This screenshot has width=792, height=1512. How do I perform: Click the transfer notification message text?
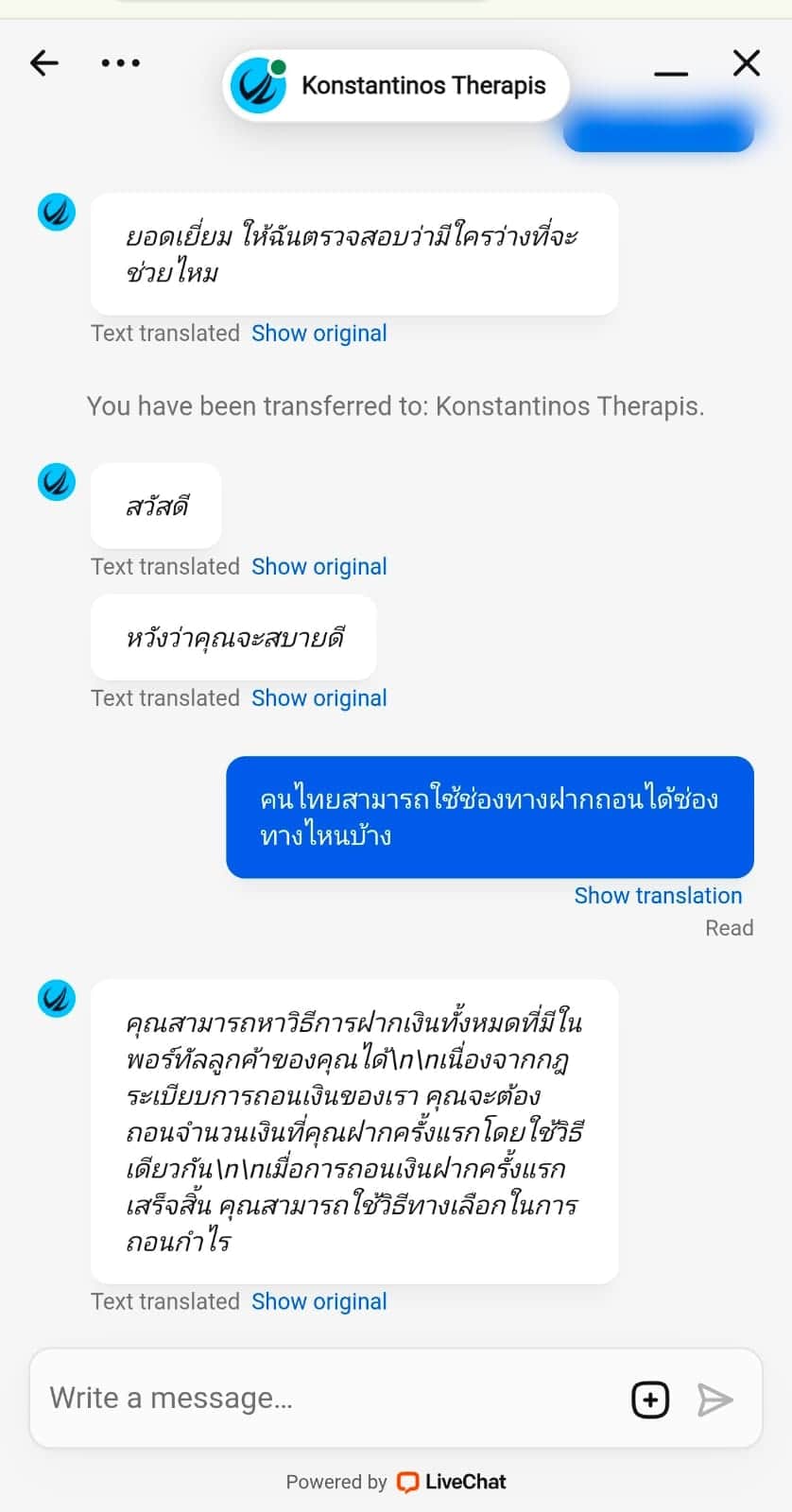pos(395,405)
